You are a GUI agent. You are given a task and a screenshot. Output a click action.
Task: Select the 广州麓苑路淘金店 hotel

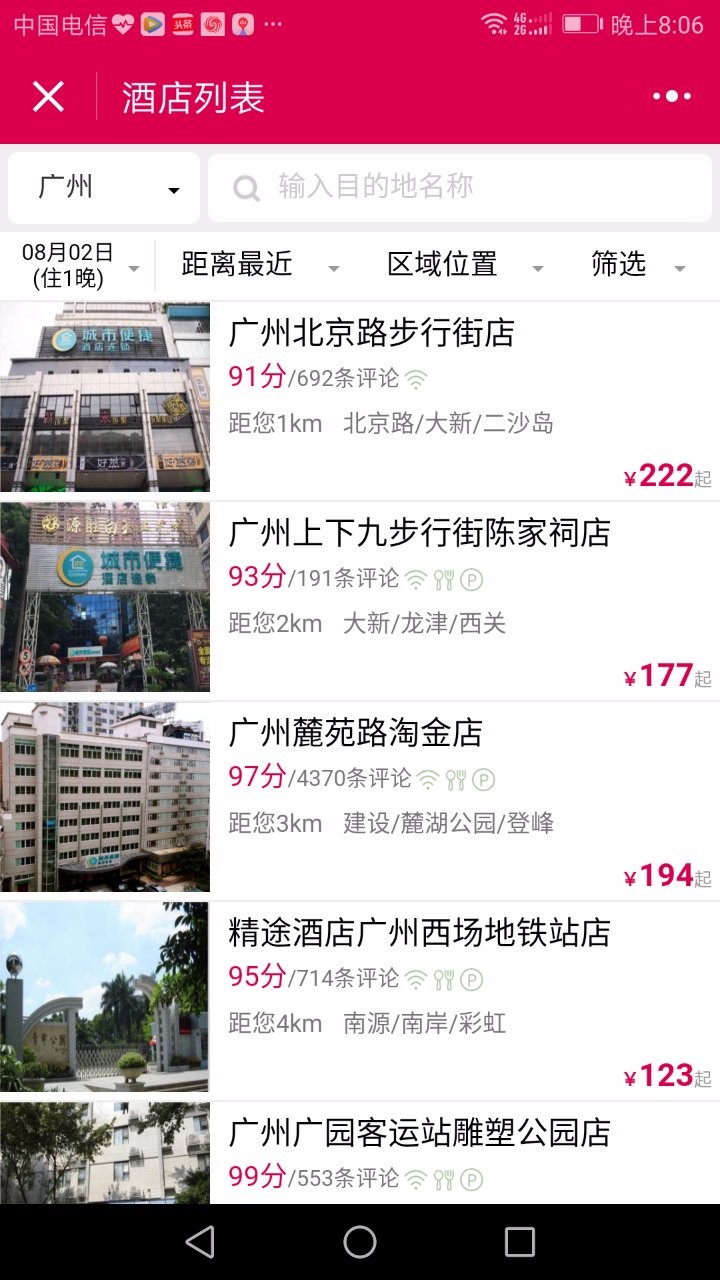360,800
